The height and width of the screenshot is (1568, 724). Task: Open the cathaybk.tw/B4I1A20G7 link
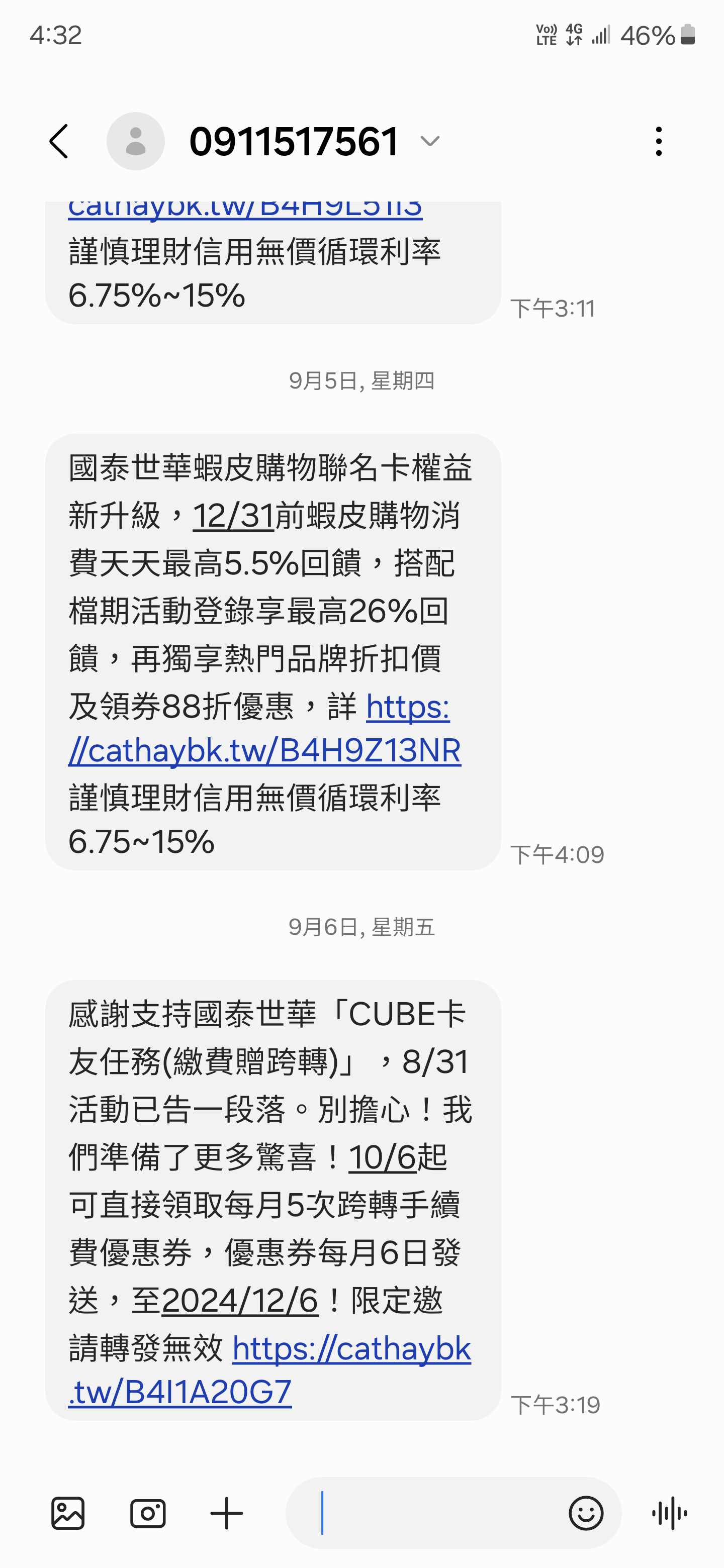tap(270, 1369)
